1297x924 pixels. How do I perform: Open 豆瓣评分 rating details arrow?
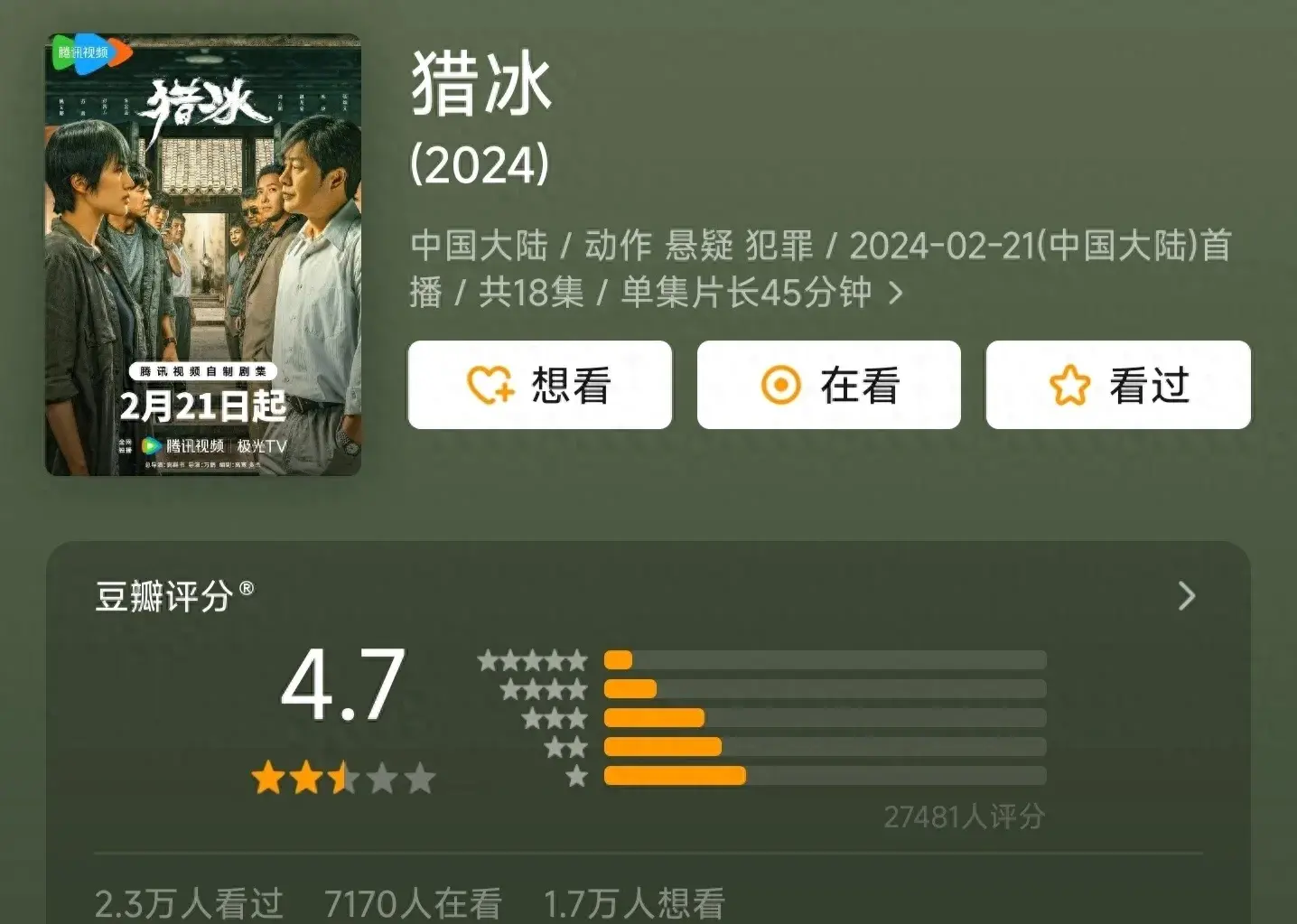click(x=1187, y=596)
